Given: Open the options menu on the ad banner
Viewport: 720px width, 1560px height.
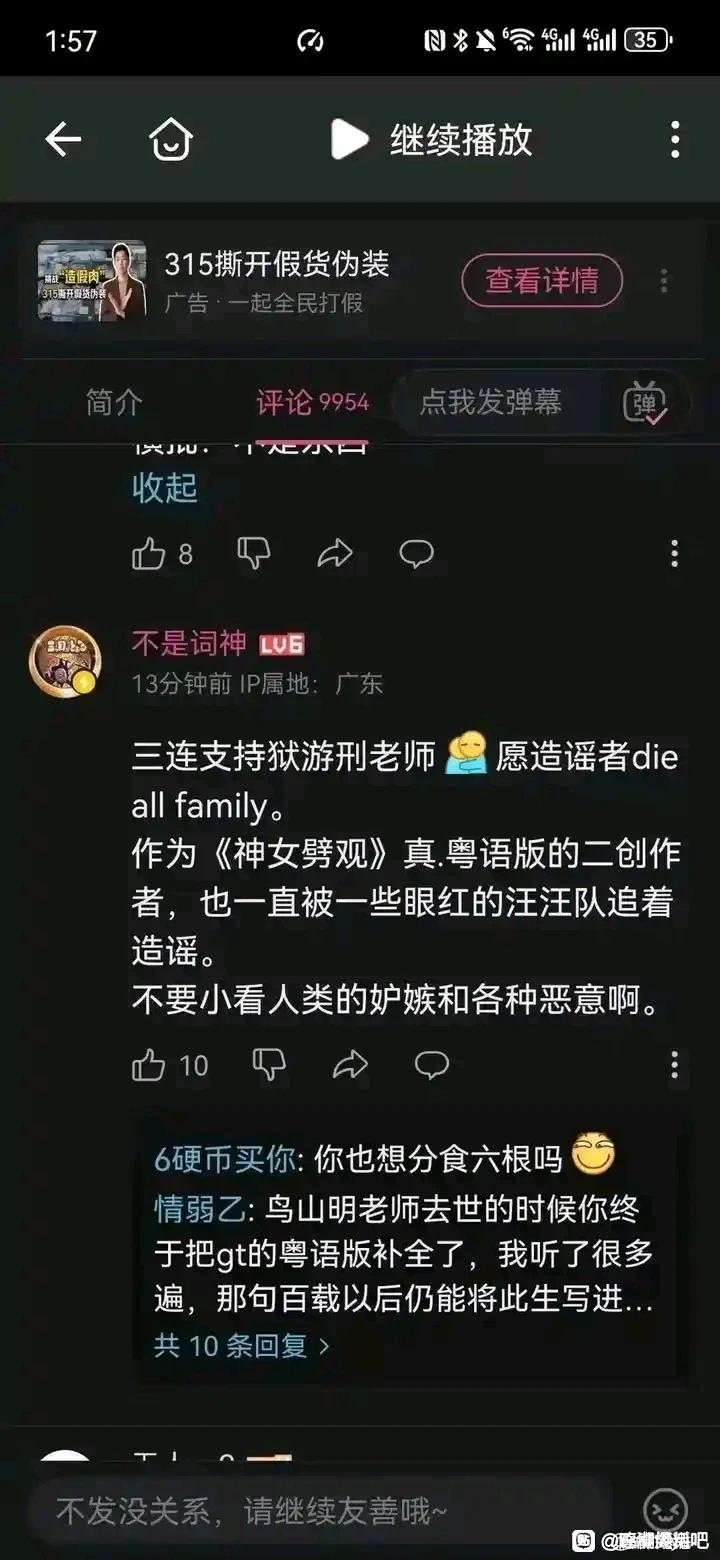Looking at the screenshot, I should [664, 281].
